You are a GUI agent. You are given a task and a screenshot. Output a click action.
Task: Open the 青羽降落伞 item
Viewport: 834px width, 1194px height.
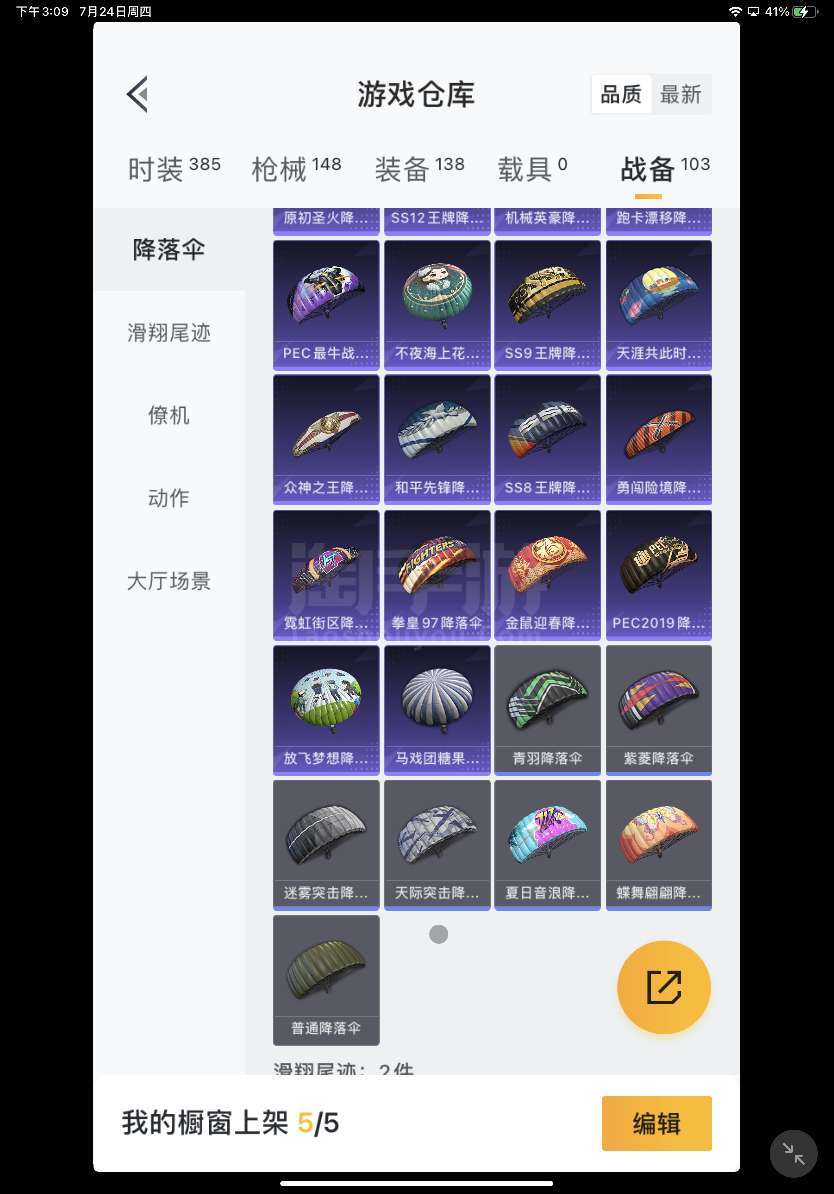(547, 709)
